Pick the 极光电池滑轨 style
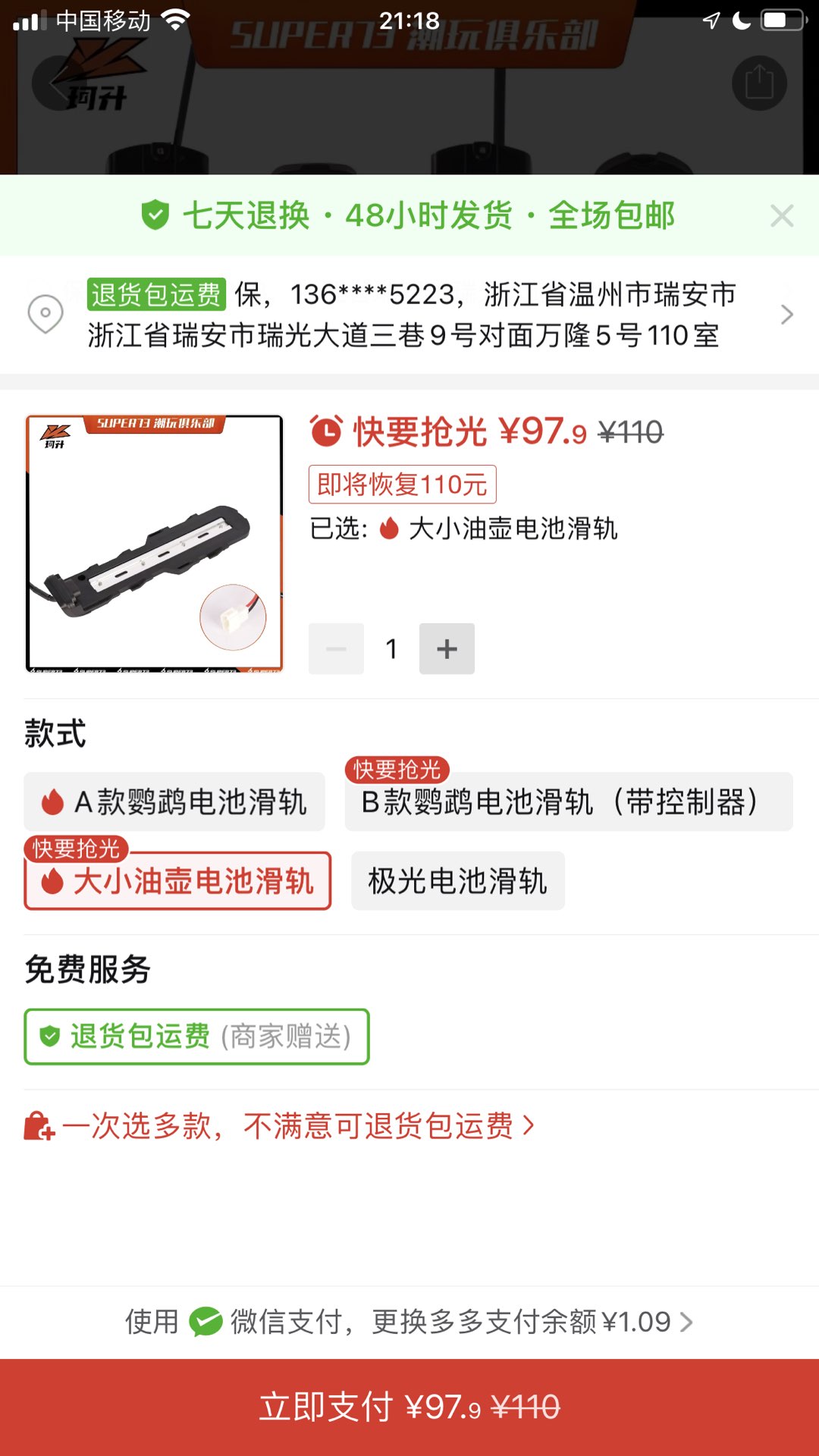 tap(457, 881)
